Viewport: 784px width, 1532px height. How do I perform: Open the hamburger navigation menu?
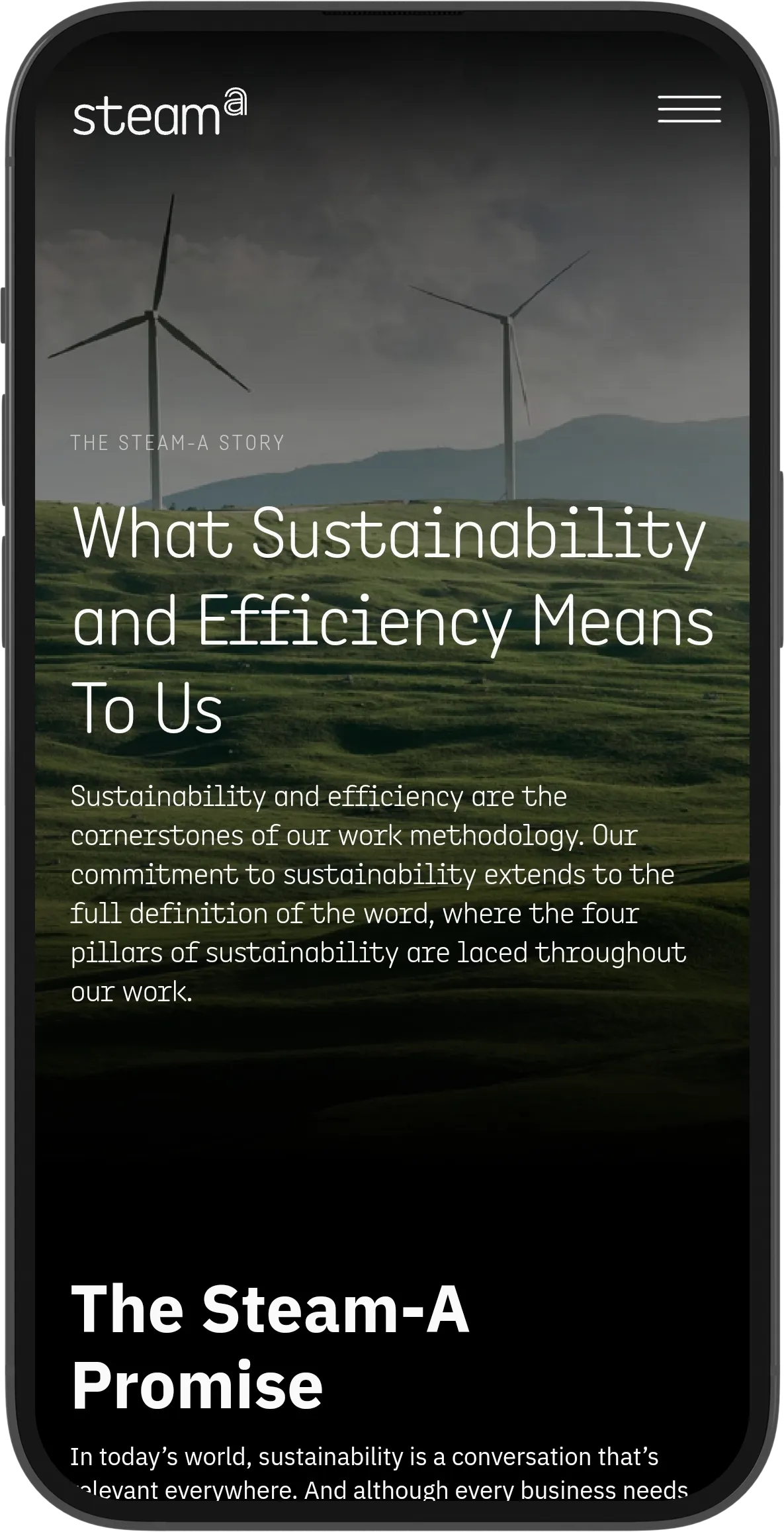tap(689, 109)
